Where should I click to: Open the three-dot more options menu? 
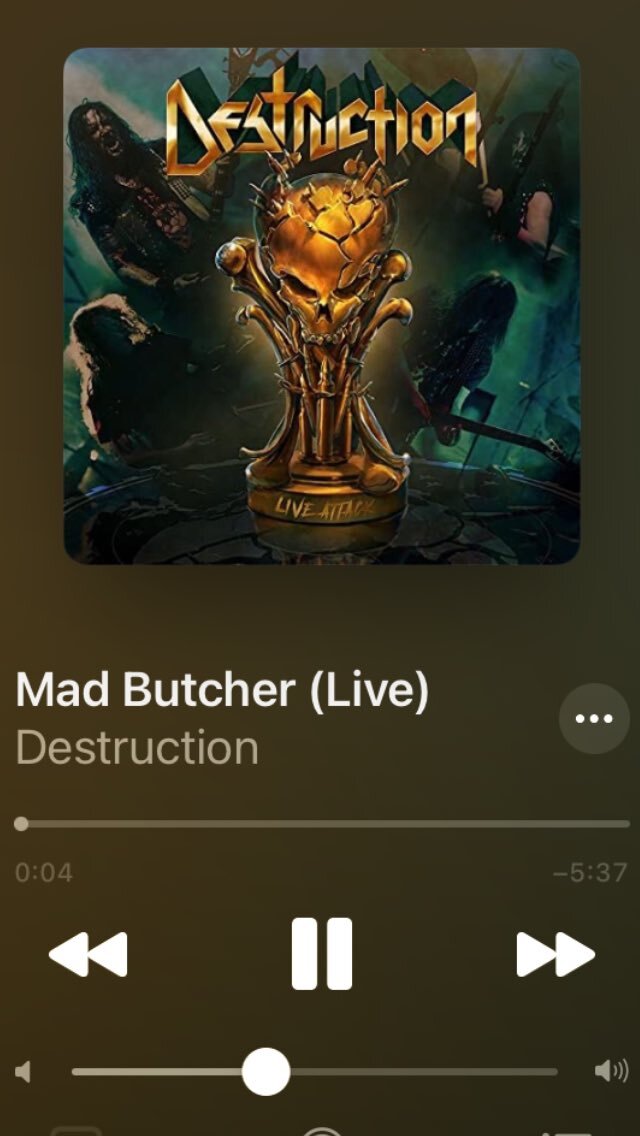pyautogui.click(x=594, y=718)
